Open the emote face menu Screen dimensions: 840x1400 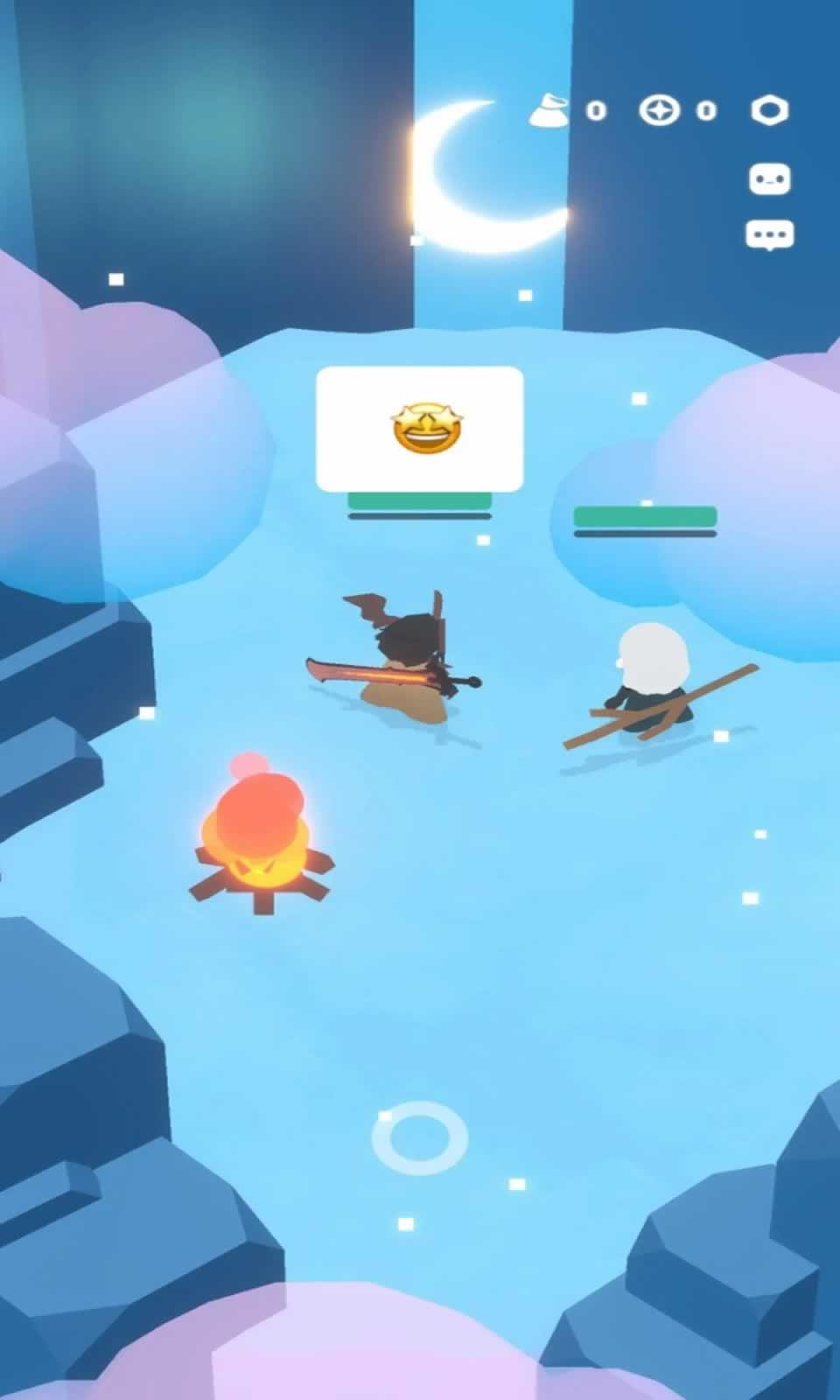tap(770, 179)
